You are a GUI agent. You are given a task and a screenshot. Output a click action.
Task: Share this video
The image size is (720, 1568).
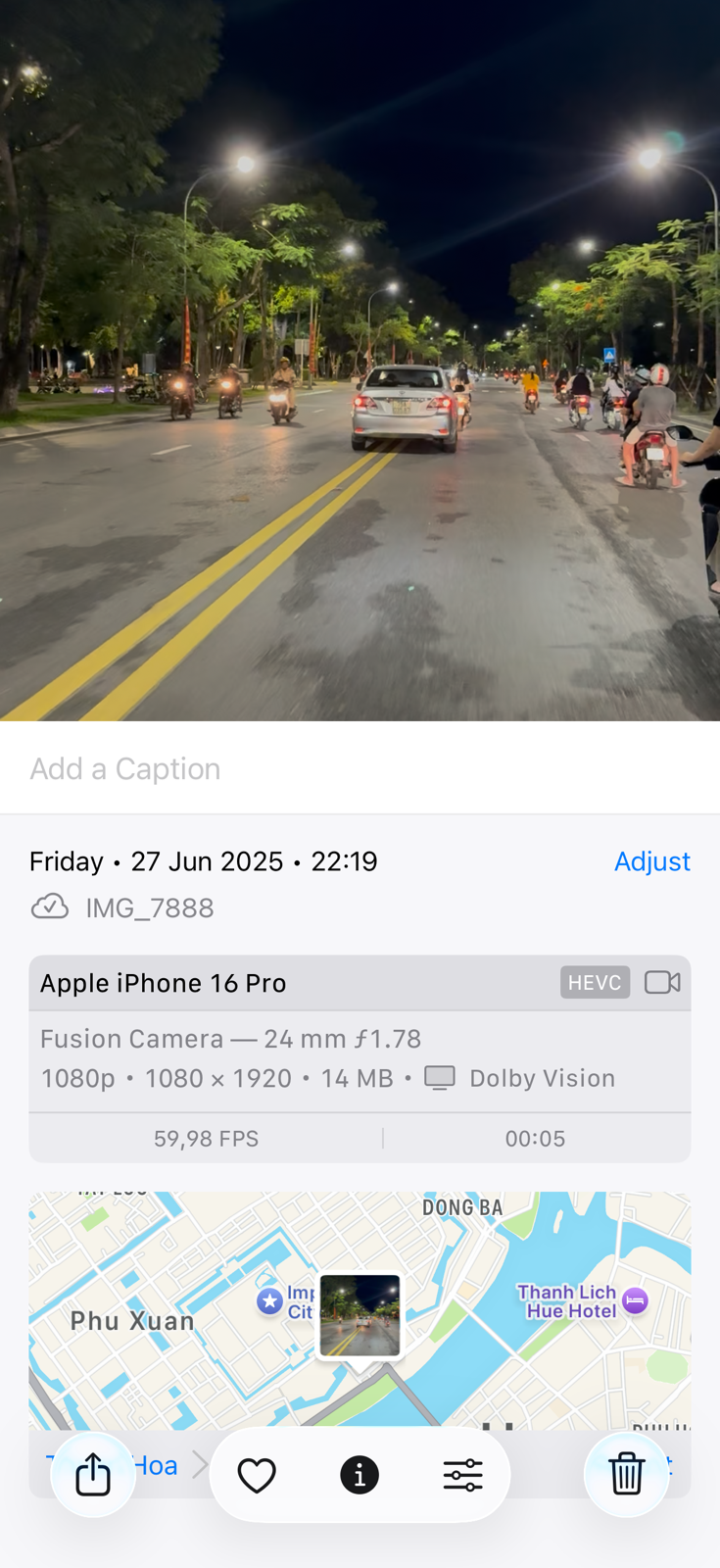(93, 1473)
